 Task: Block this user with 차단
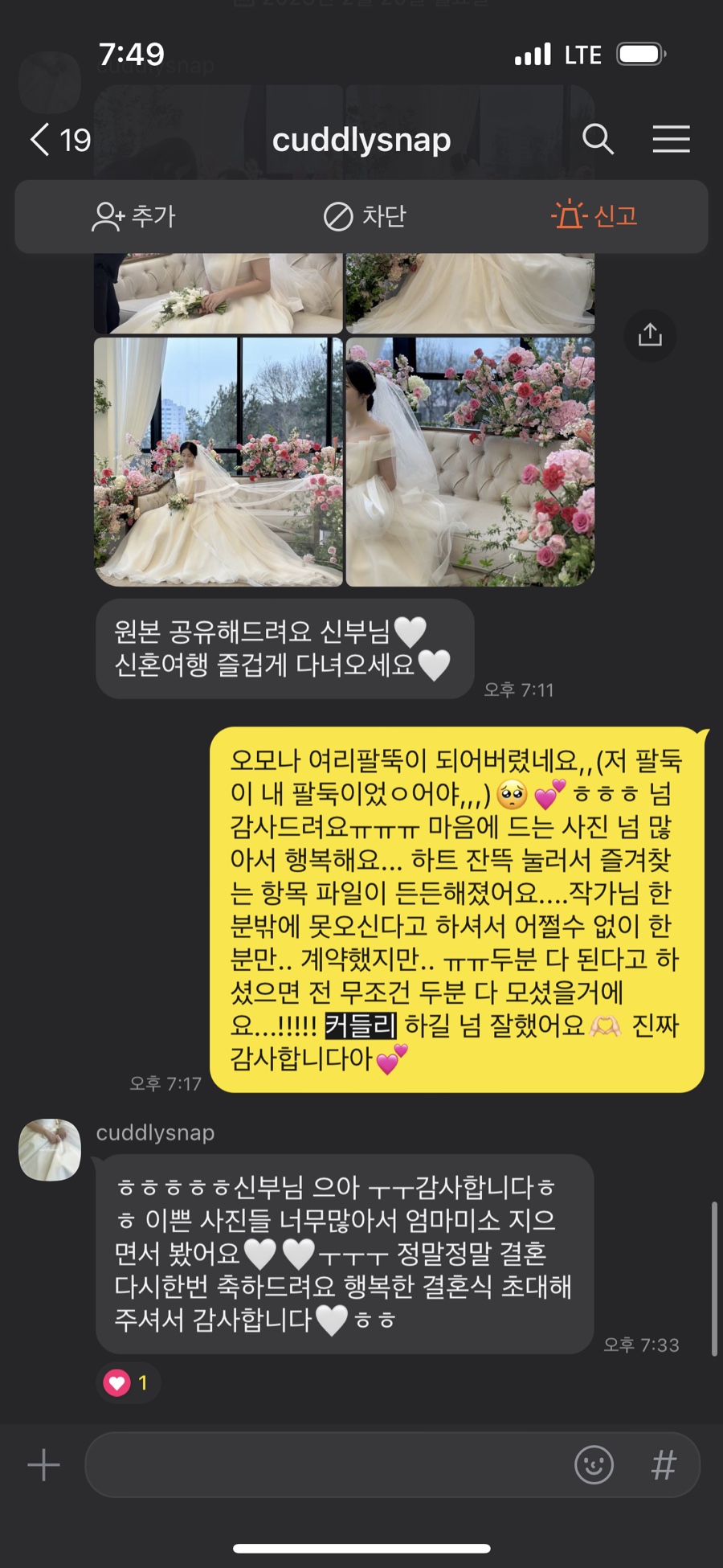[x=364, y=216]
